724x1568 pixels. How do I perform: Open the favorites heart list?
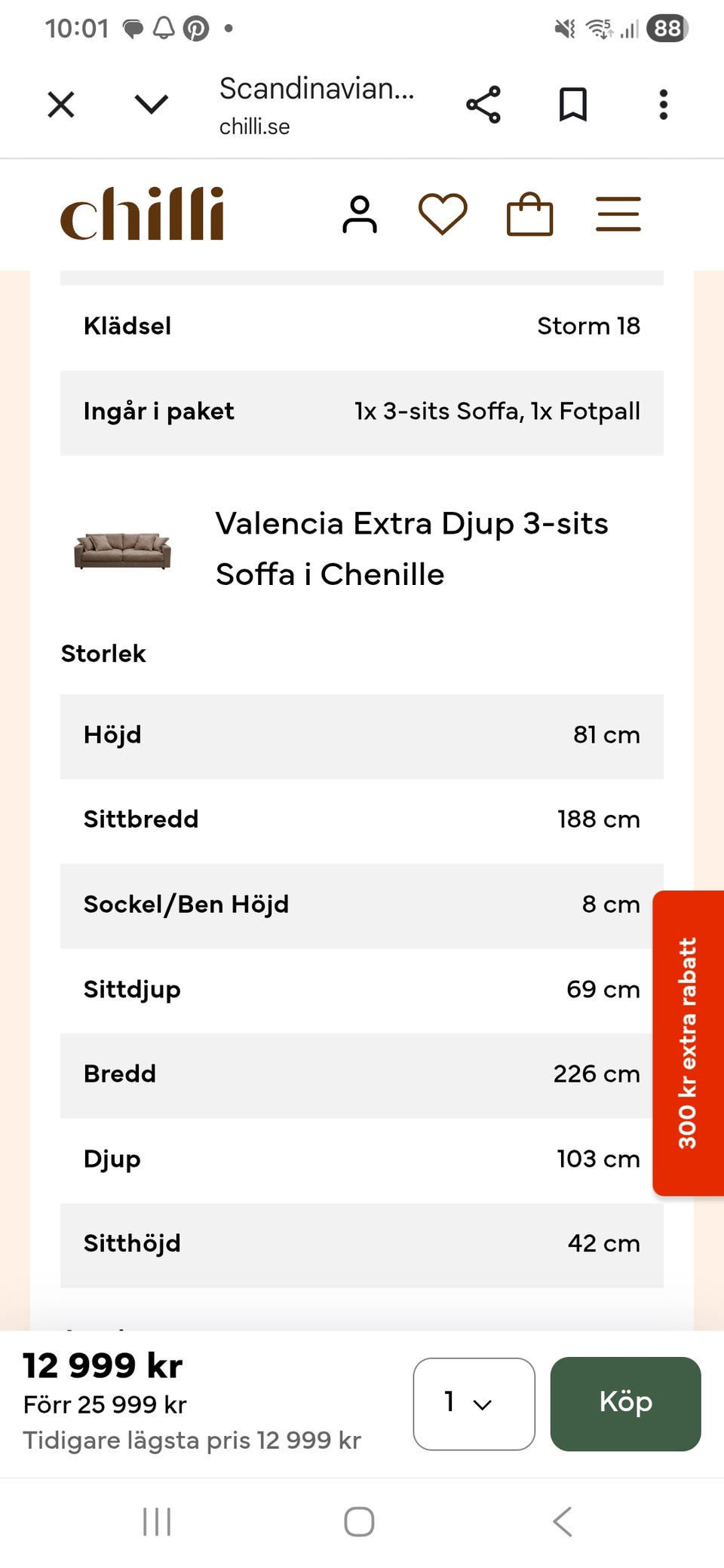pos(443,214)
